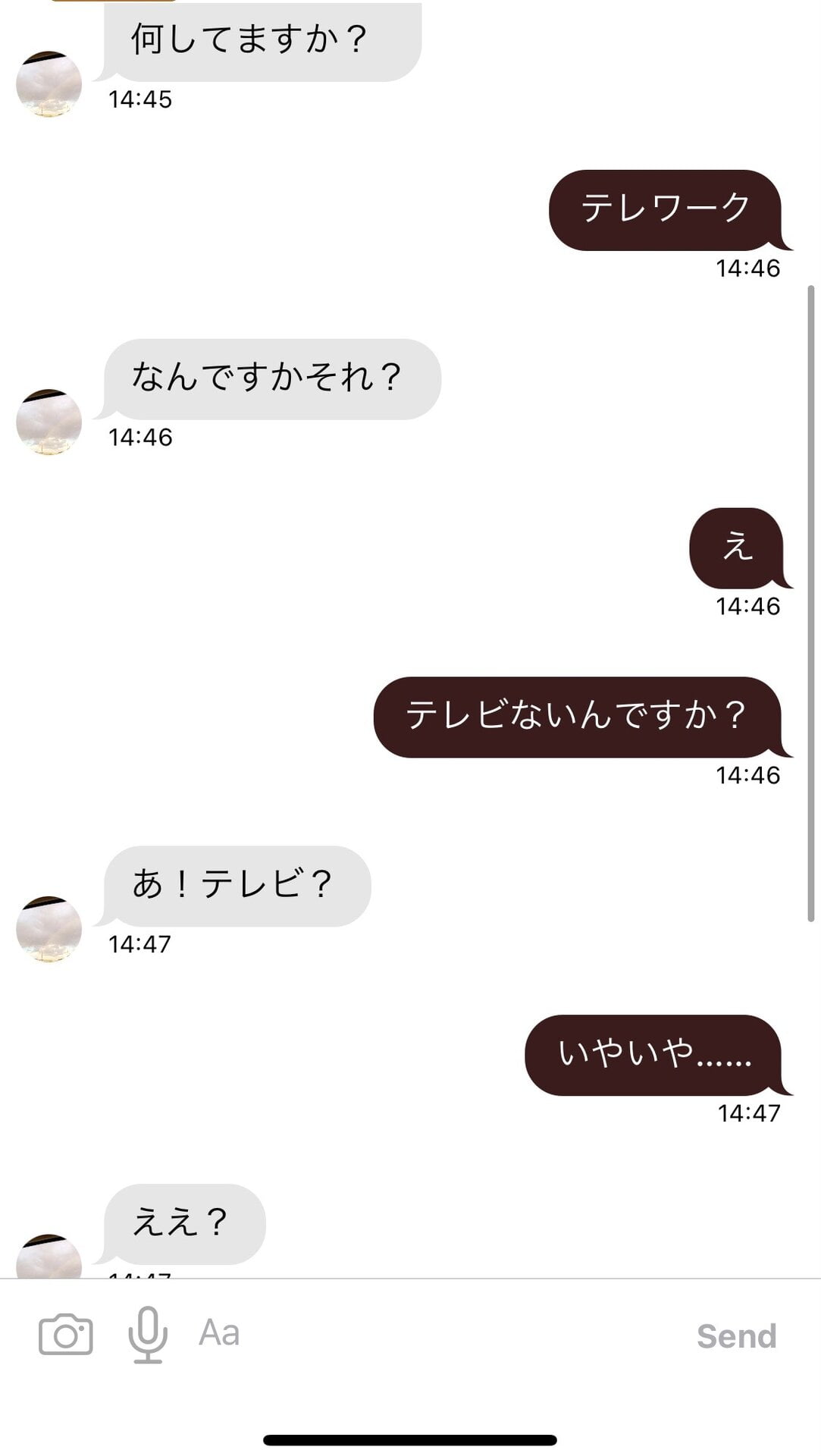
Task: Tap the Send button
Action: [x=736, y=1336]
